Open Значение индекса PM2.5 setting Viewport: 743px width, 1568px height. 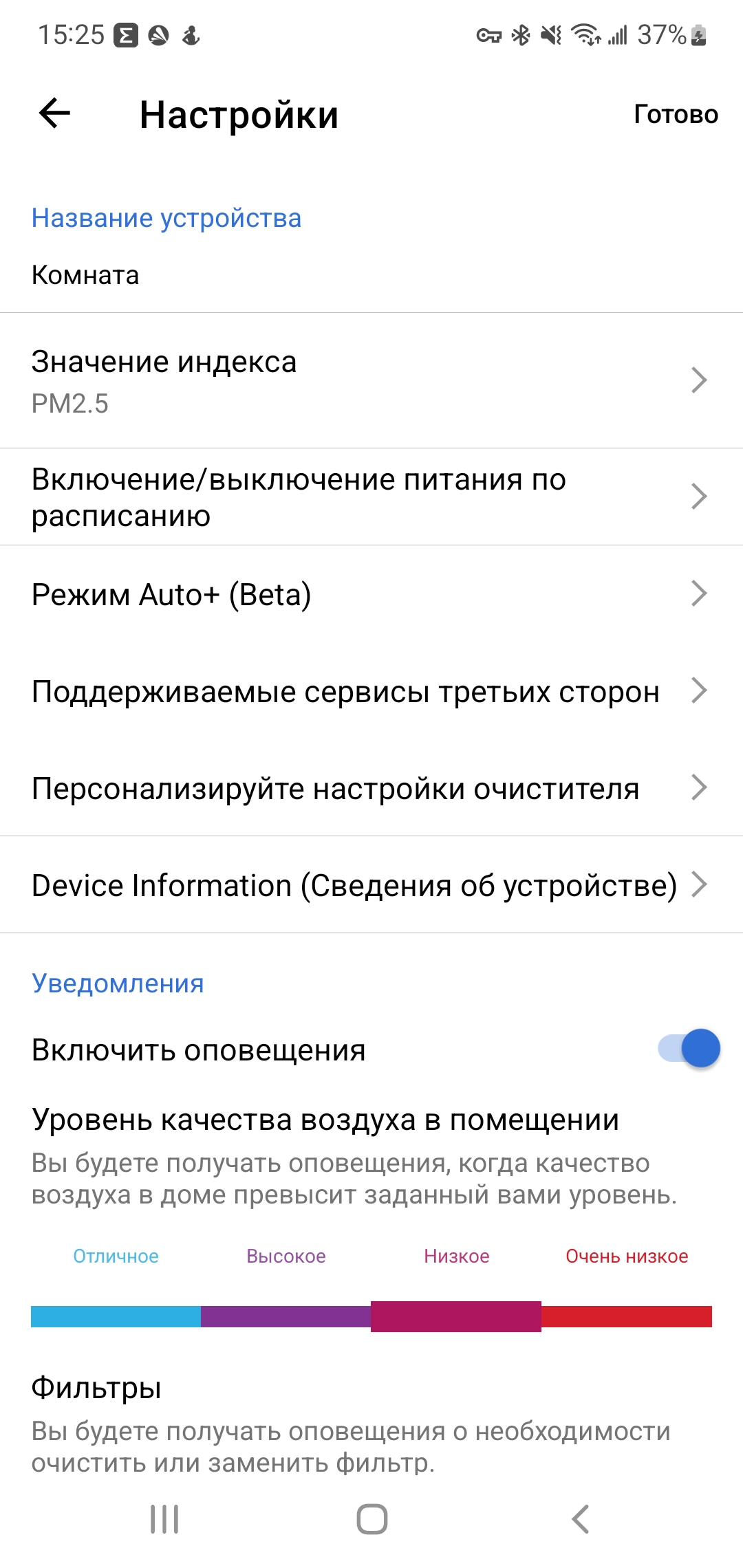click(x=371, y=380)
